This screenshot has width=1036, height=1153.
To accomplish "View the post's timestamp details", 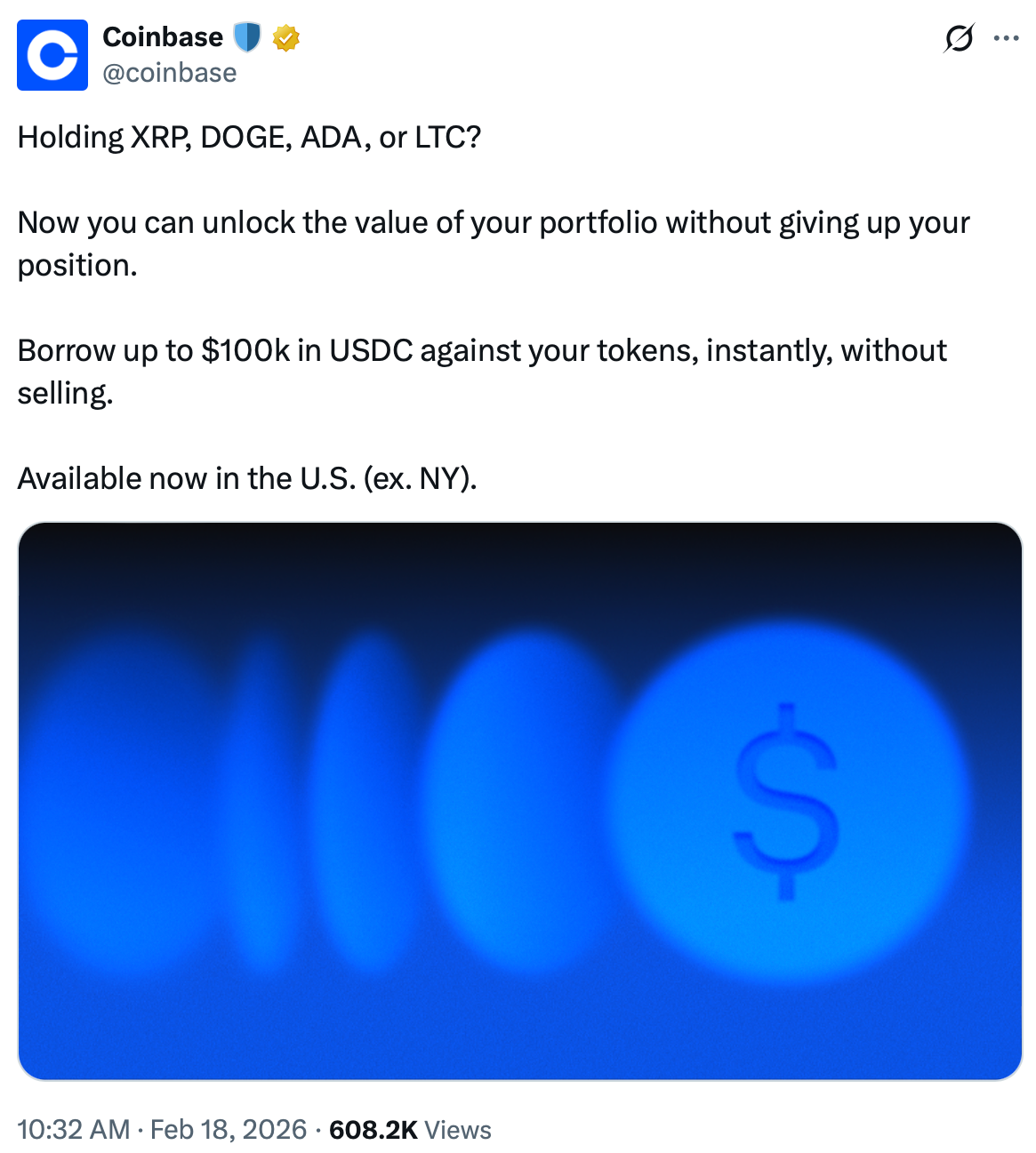I will coord(161,1129).
